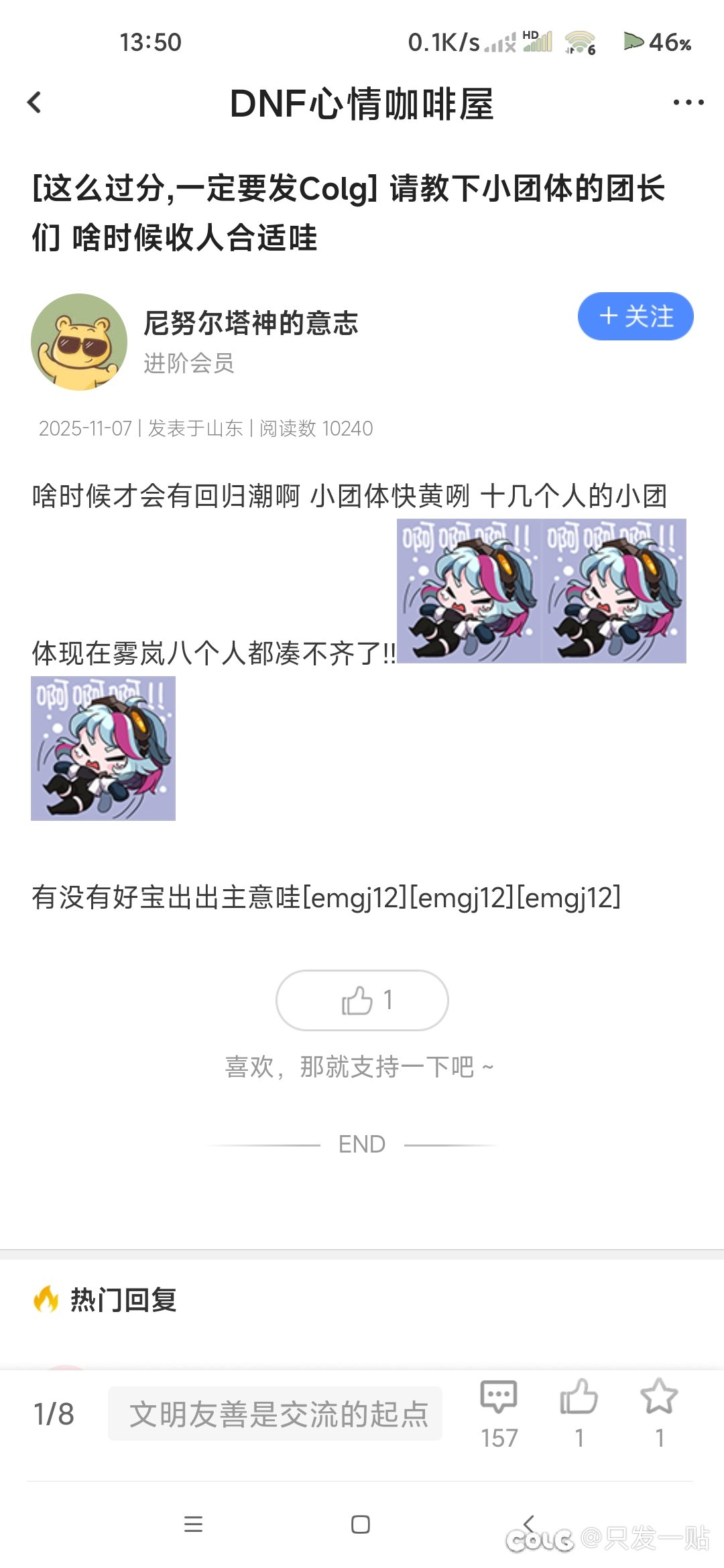Go back using the header arrow
The height and width of the screenshot is (1568, 724).
[35, 103]
